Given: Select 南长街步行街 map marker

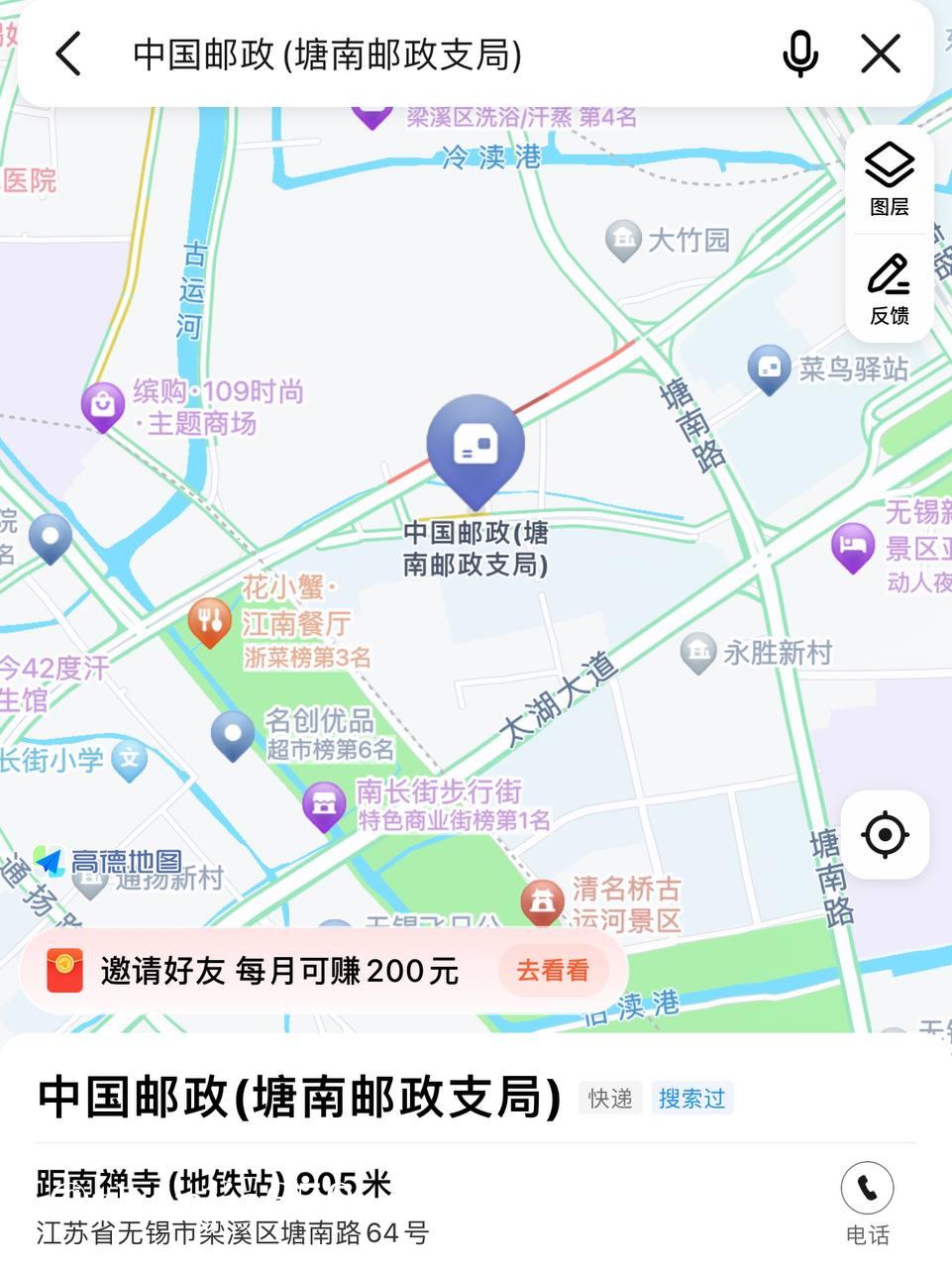Looking at the screenshot, I should (324, 805).
